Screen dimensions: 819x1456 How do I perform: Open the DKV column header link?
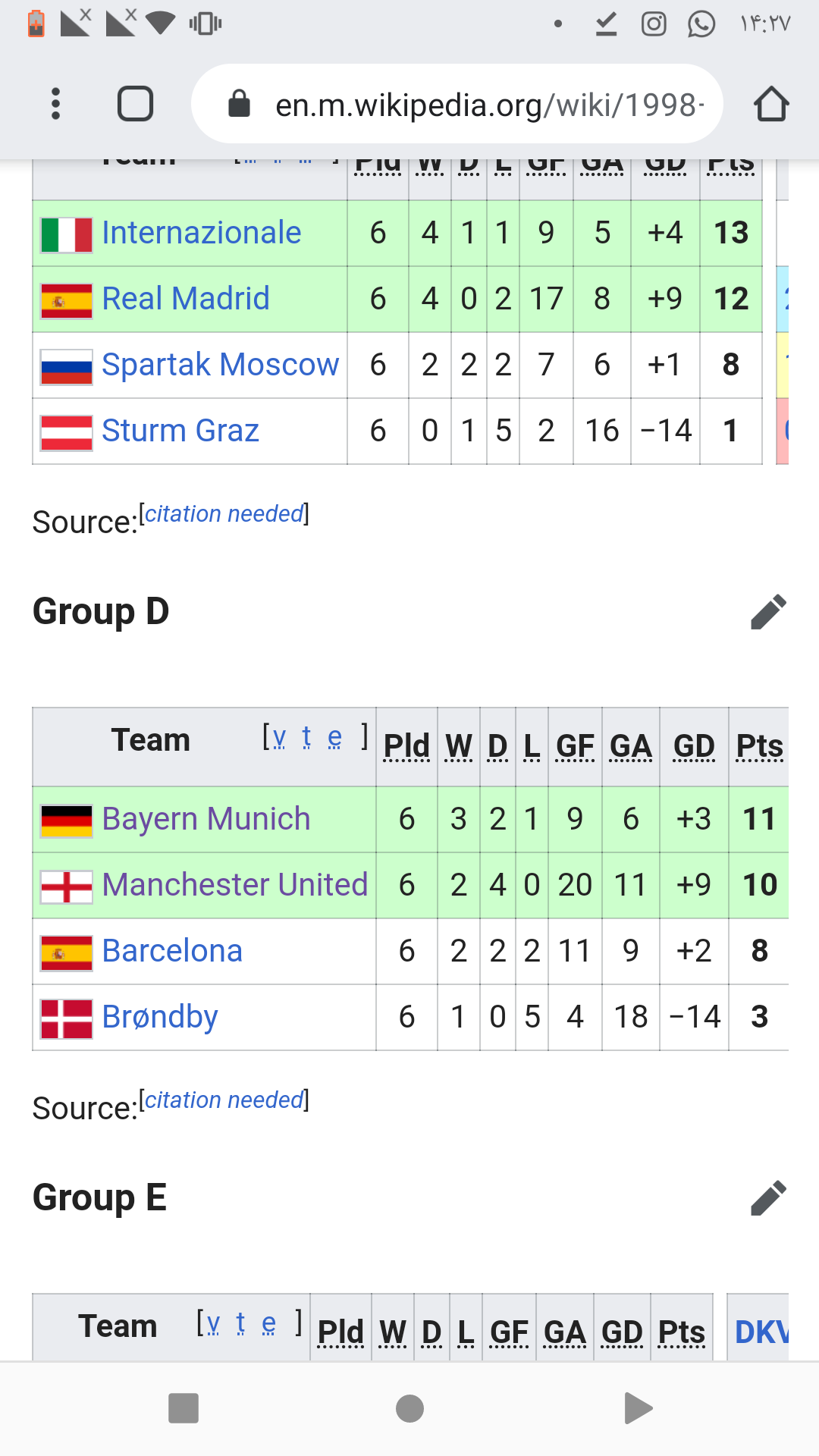(x=761, y=1332)
